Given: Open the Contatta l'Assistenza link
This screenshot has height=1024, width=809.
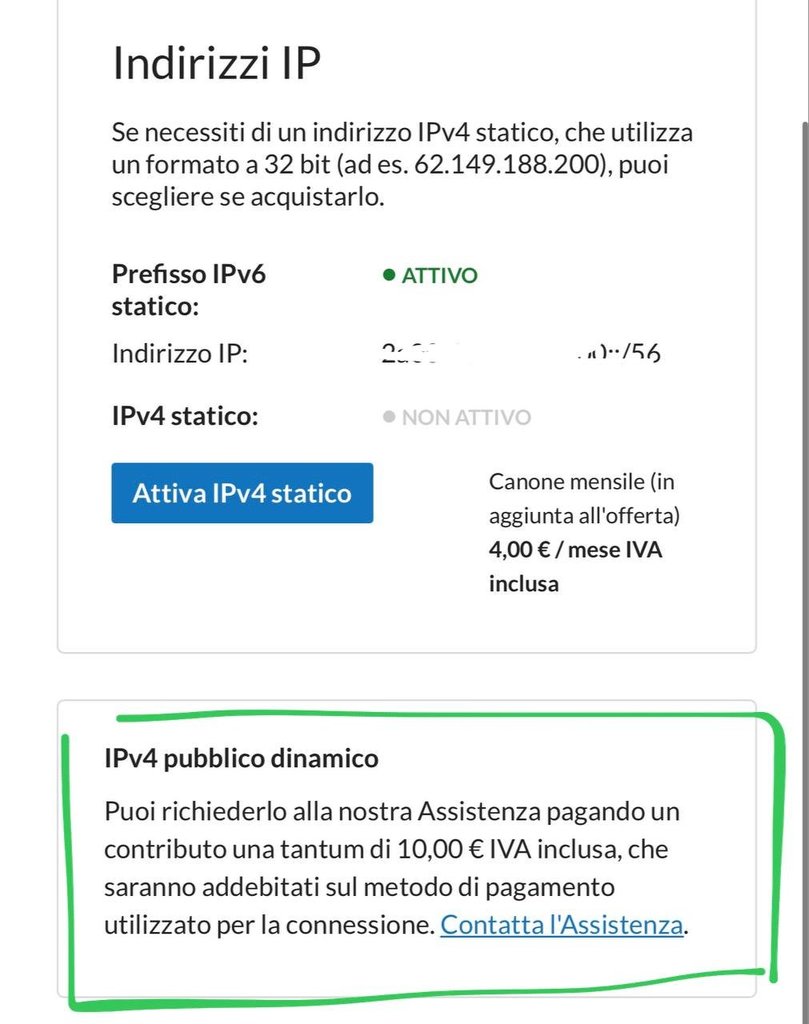Looking at the screenshot, I should tap(561, 924).
